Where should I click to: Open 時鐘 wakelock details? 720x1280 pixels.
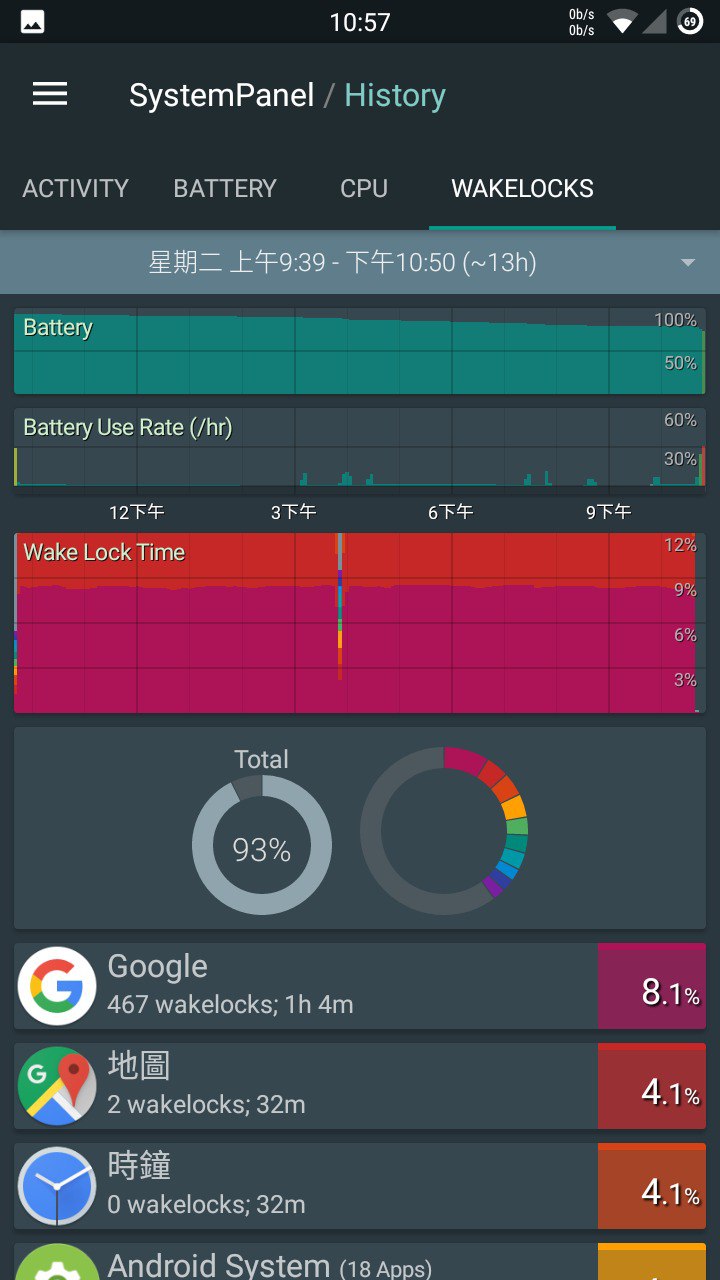(360, 1186)
